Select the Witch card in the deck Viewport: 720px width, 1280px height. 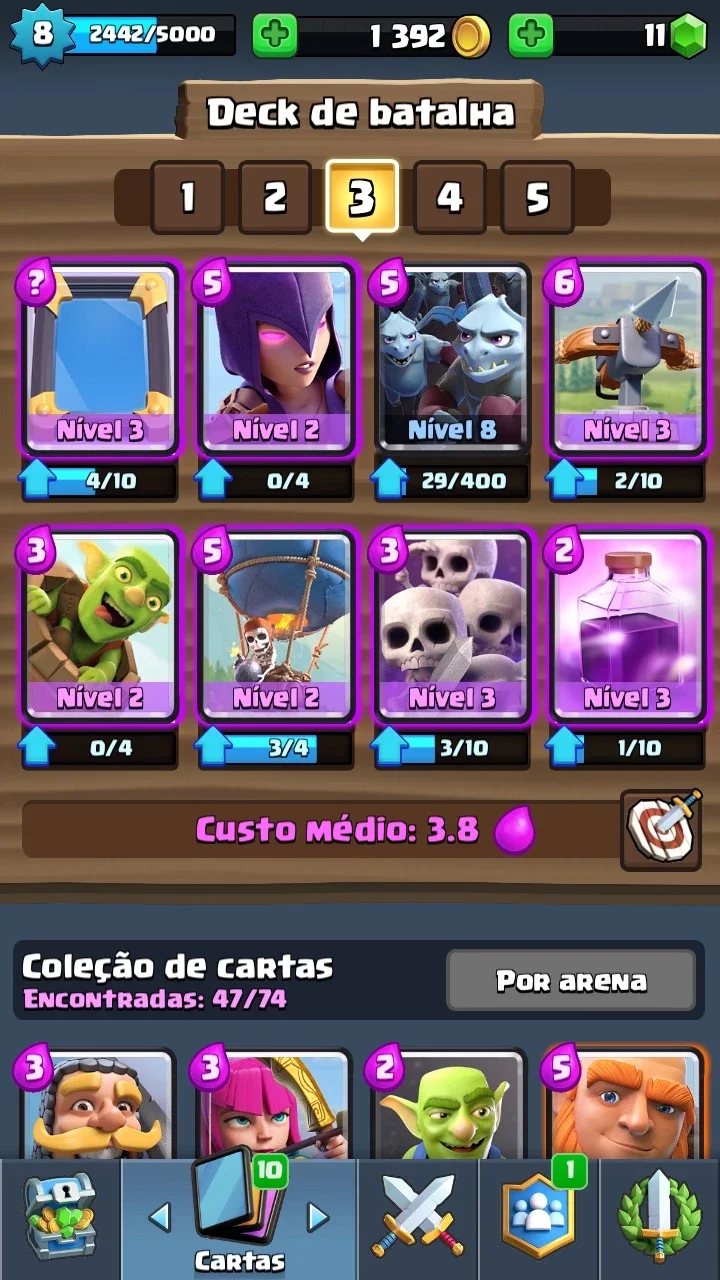pyautogui.click(x=275, y=360)
